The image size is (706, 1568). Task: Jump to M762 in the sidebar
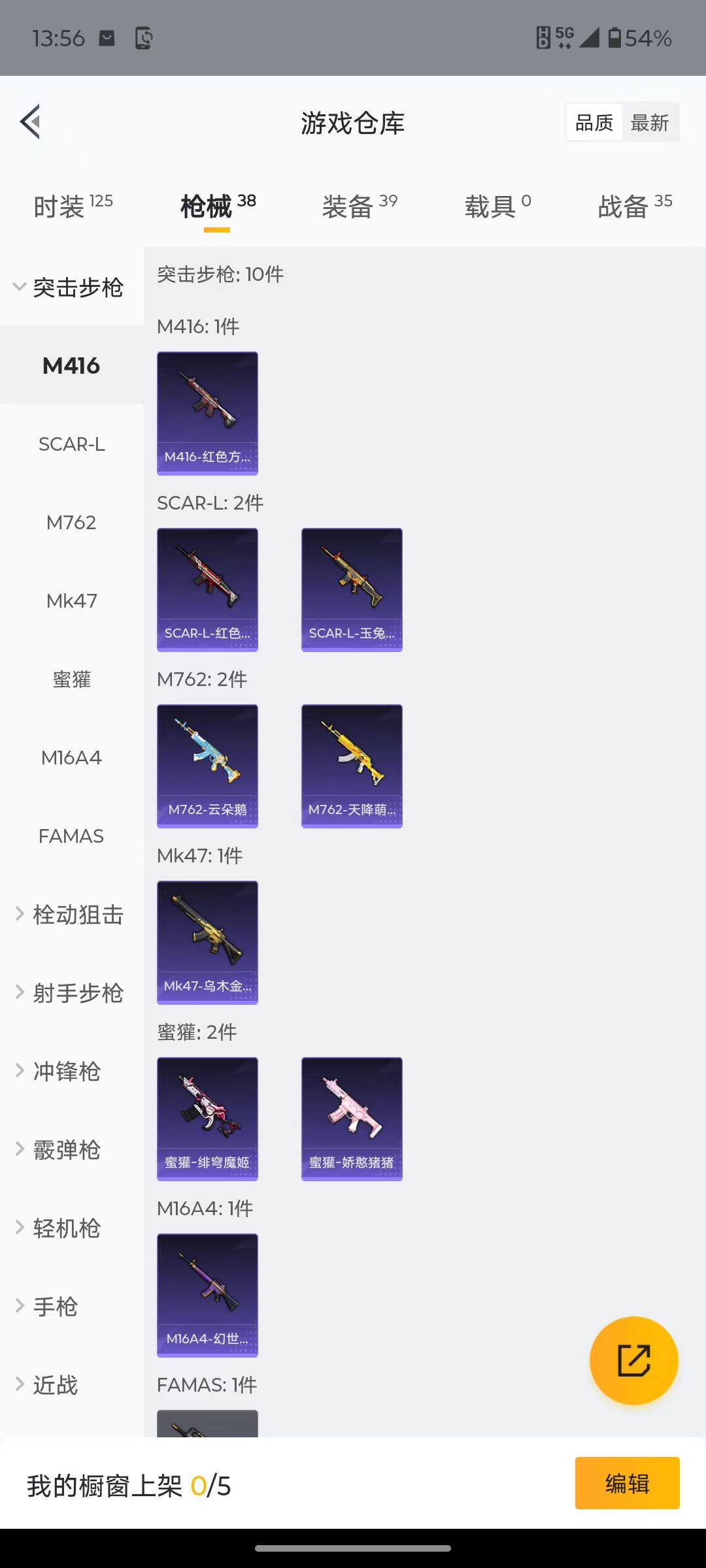coord(71,523)
